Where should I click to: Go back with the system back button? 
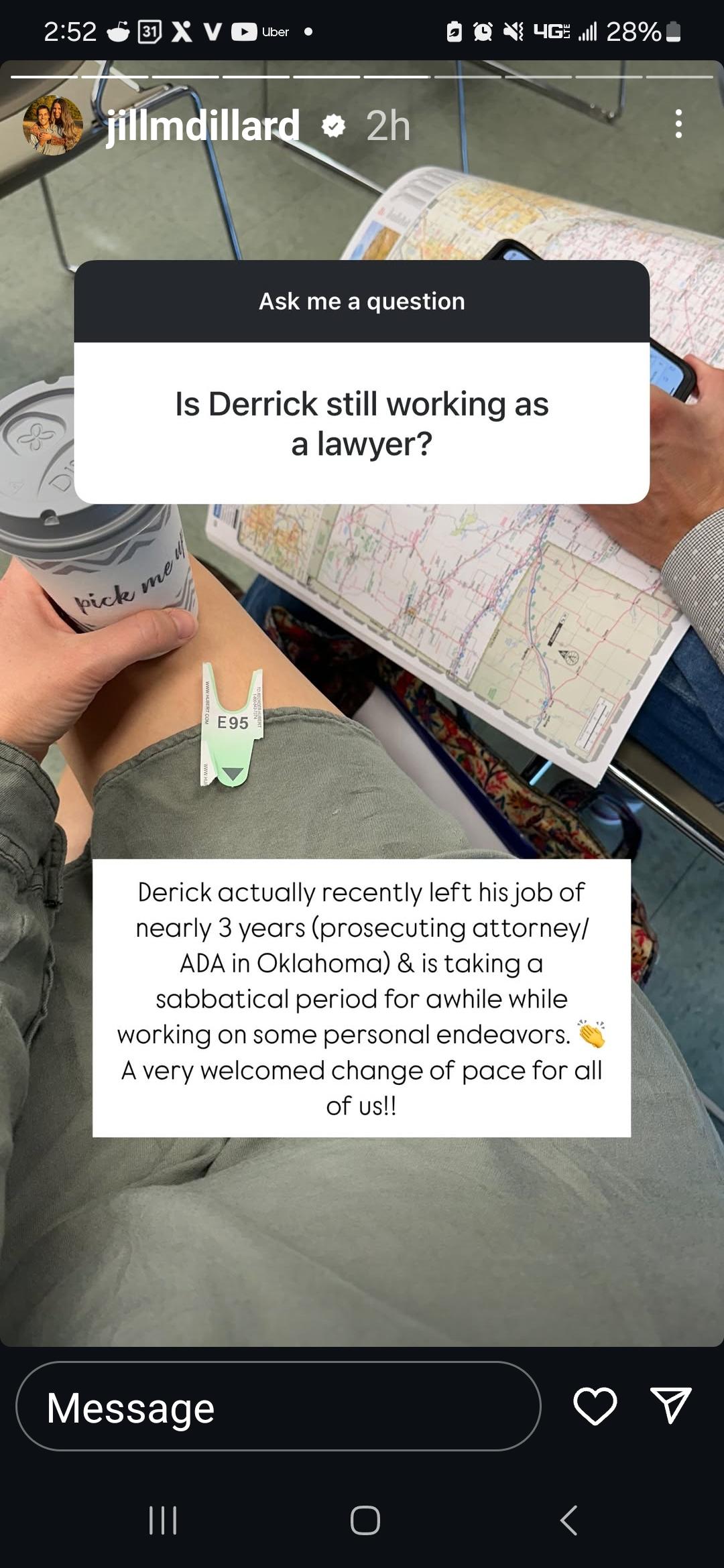coord(568,1520)
